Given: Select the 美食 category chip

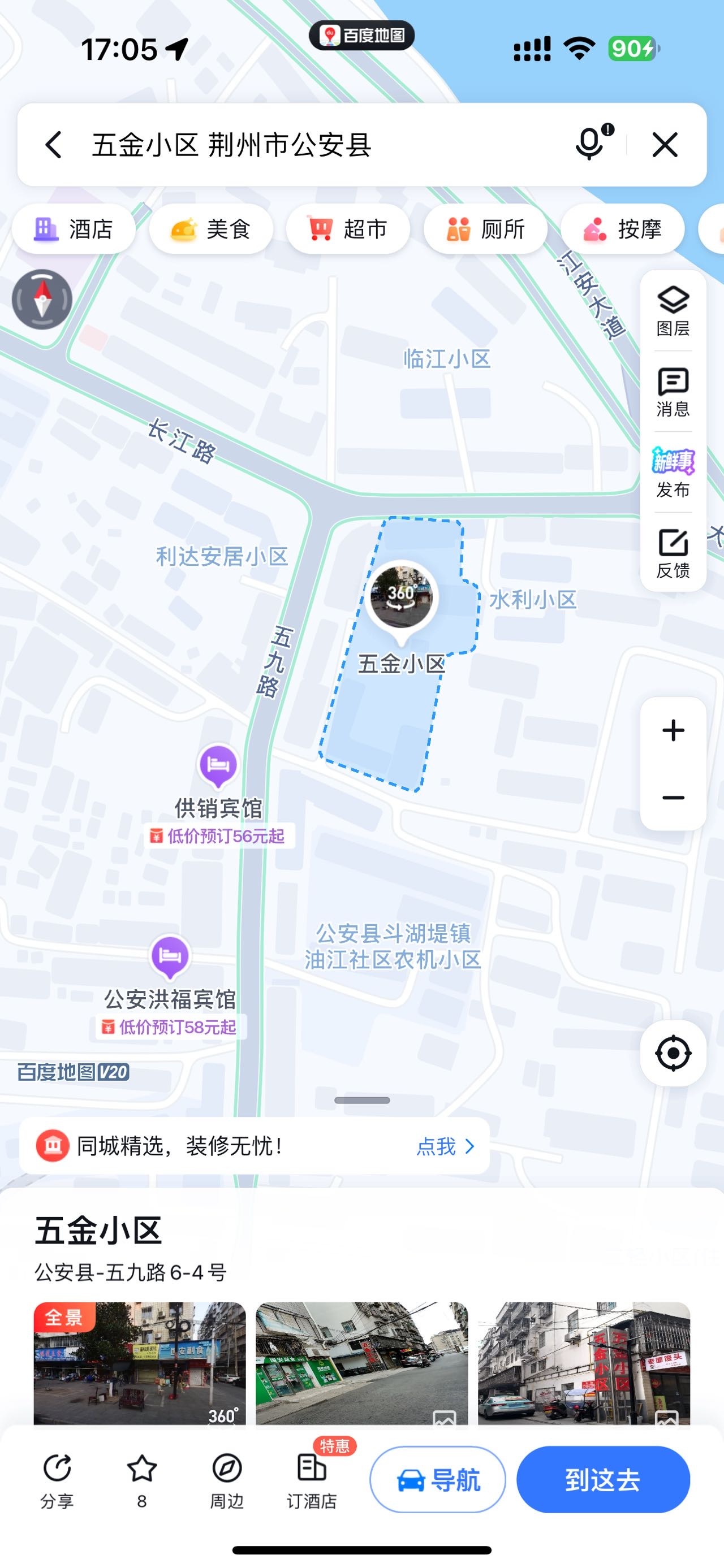Looking at the screenshot, I should click(210, 229).
